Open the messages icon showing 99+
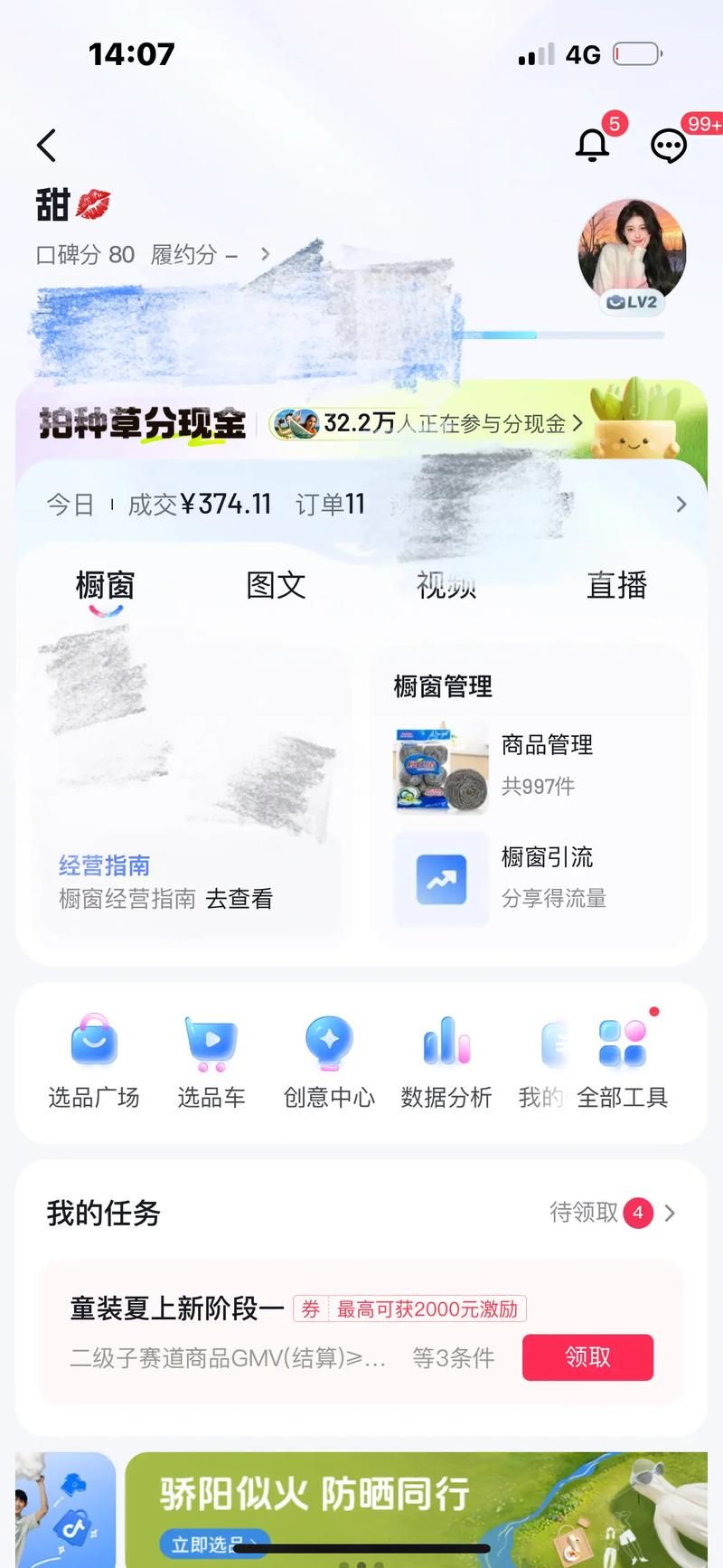This screenshot has width=723, height=1568. click(x=669, y=145)
